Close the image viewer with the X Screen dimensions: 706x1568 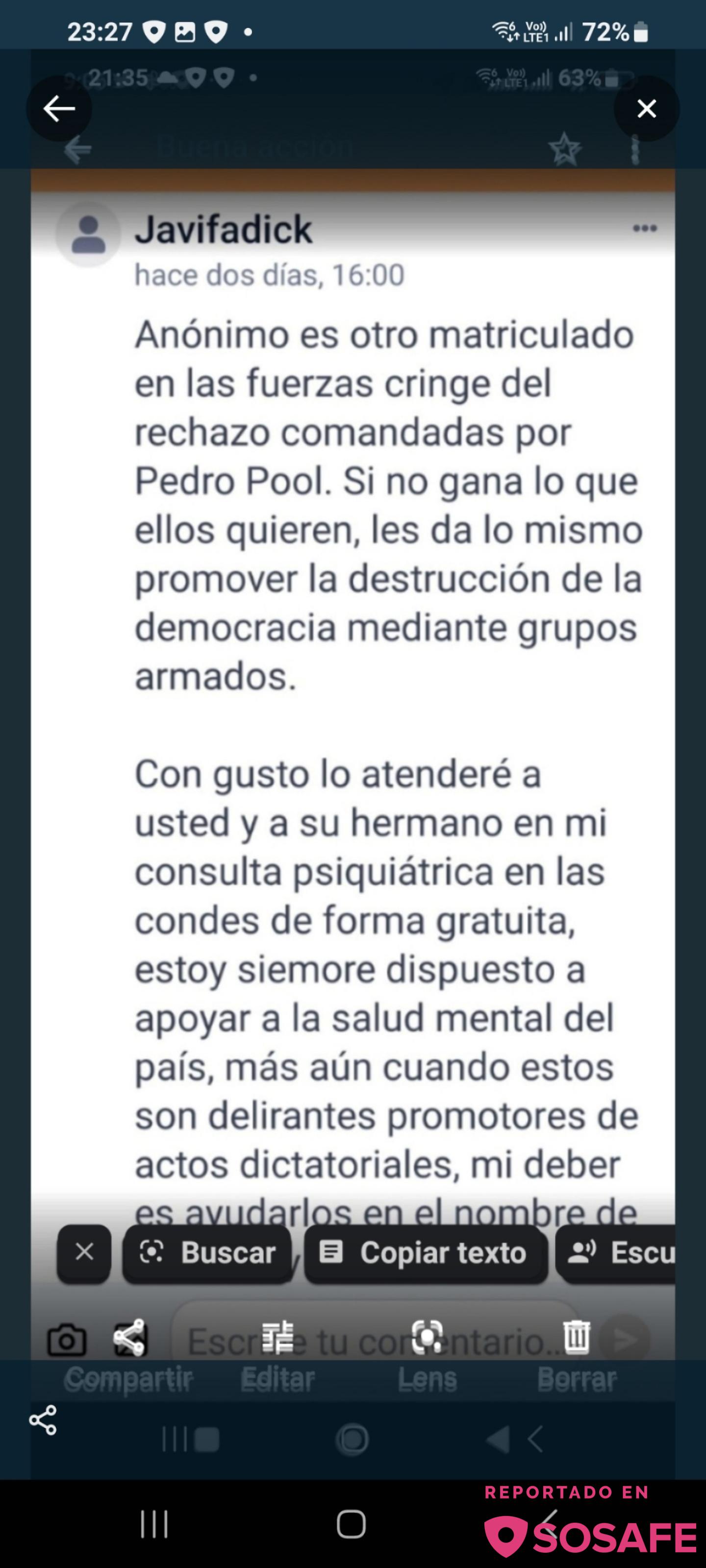tap(646, 109)
